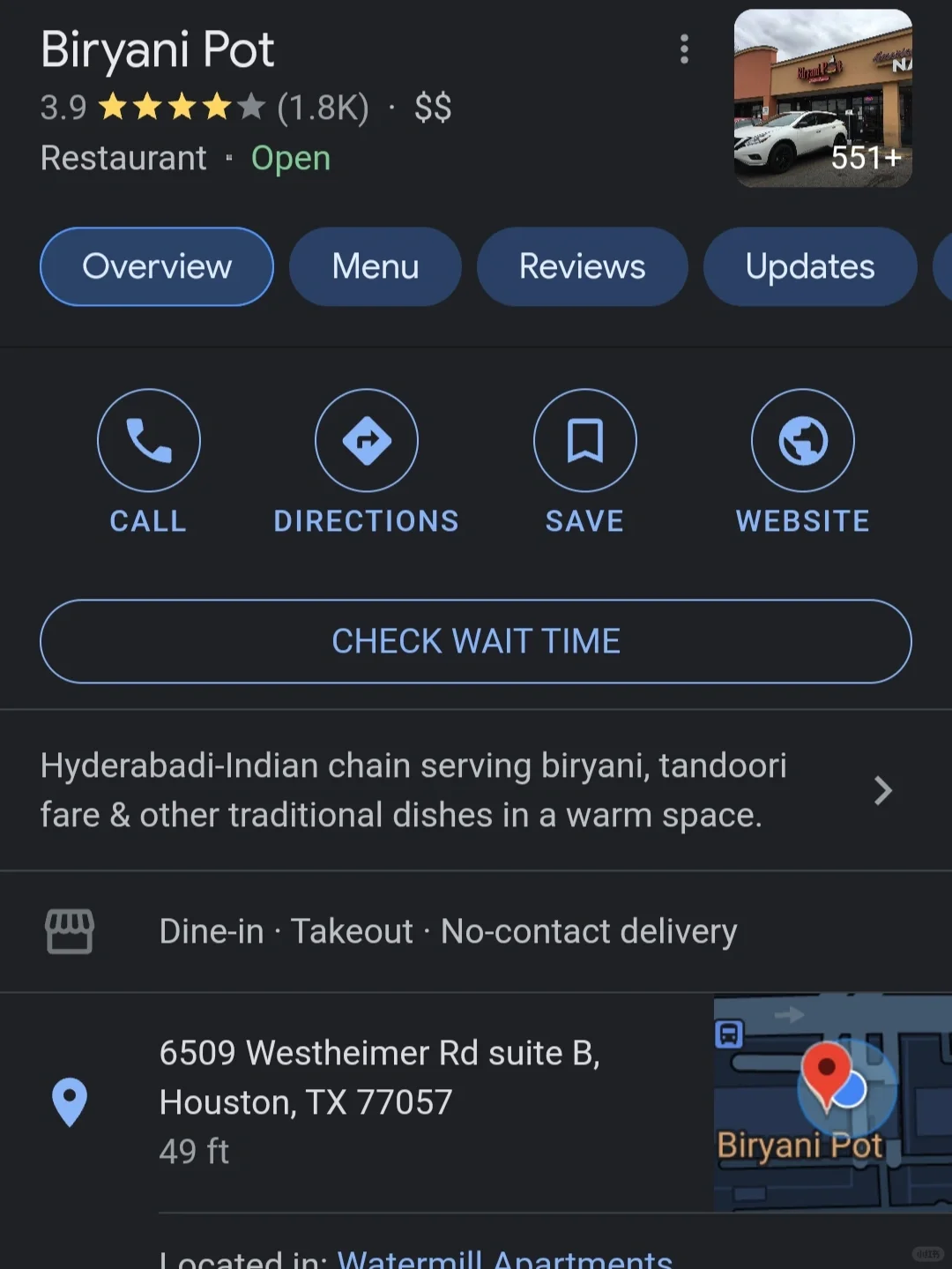Screen dimensions: 952x1269
Task: Tap the storefront icon next to dining options
Action: pyautogui.click(x=71, y=930)
